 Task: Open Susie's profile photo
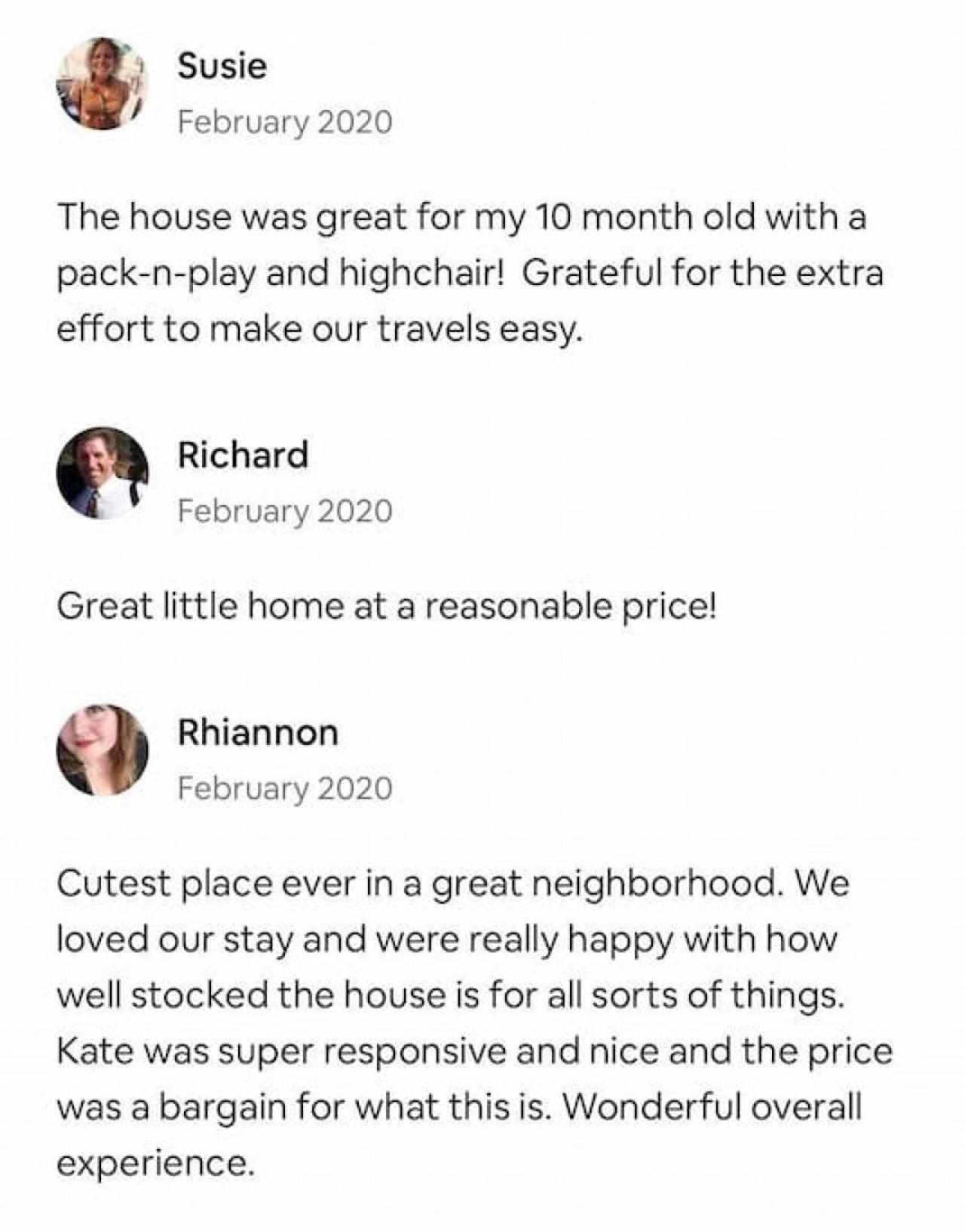102,84
